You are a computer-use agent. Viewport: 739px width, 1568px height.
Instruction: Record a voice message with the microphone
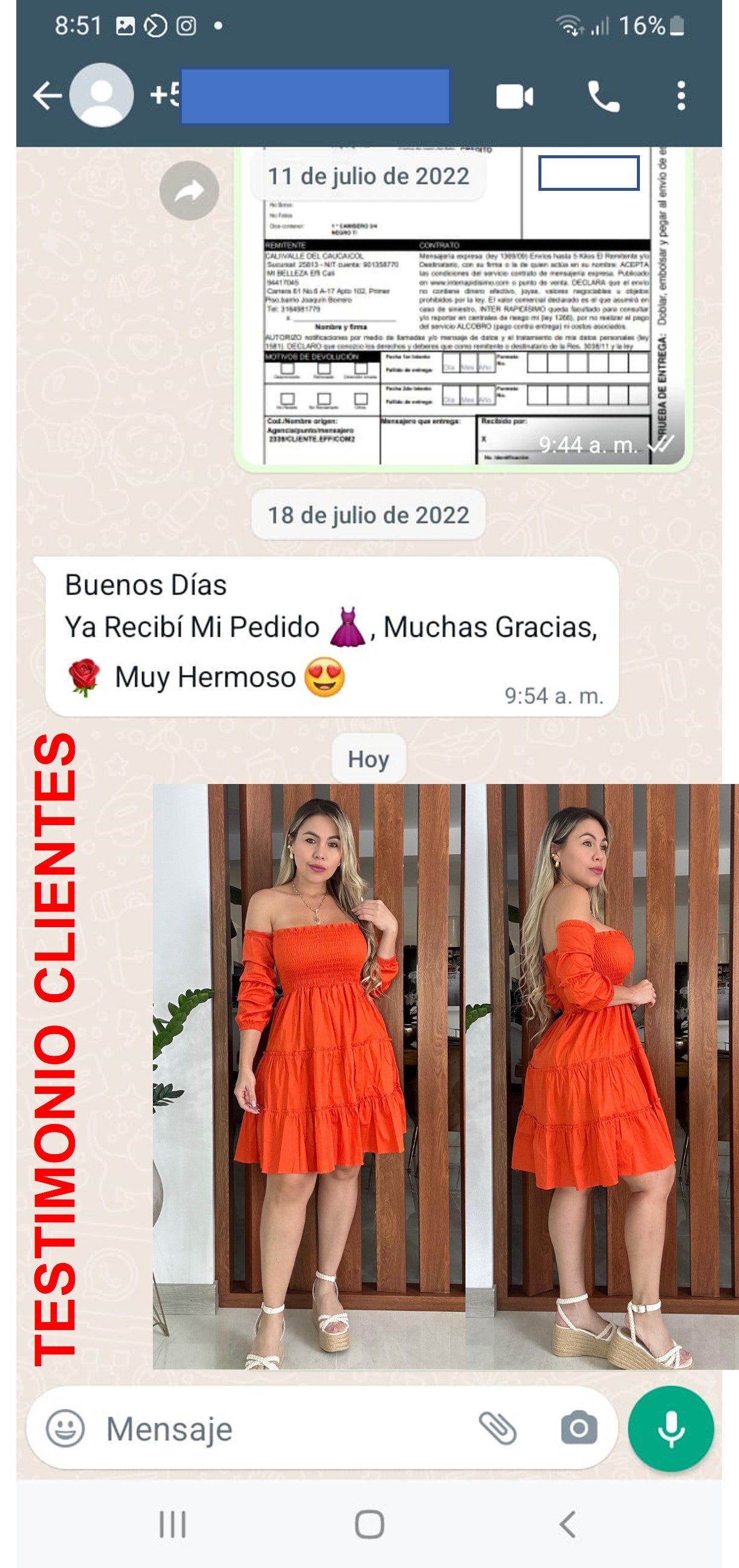(670, 1428)
